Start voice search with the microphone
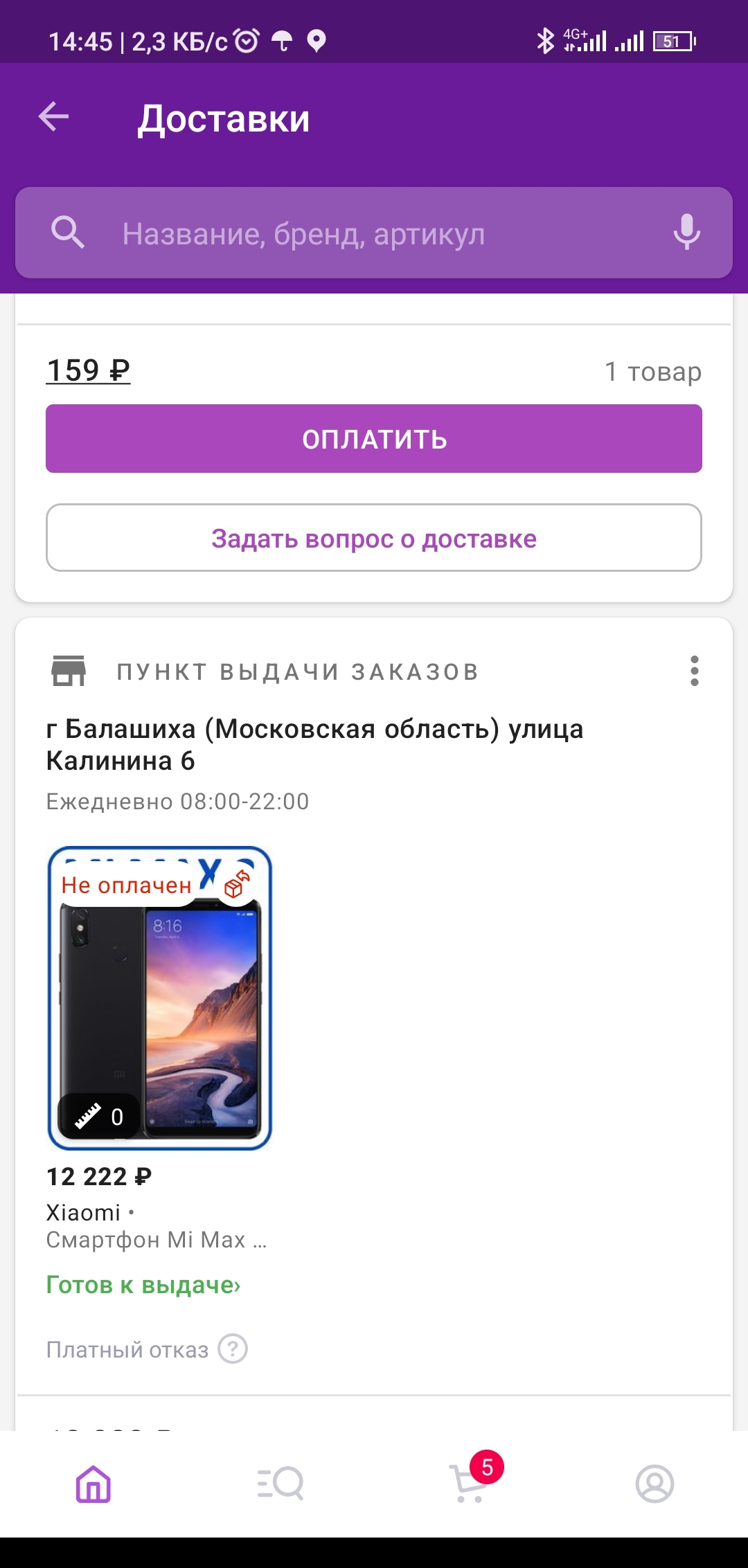 click(x=686, y=233)
